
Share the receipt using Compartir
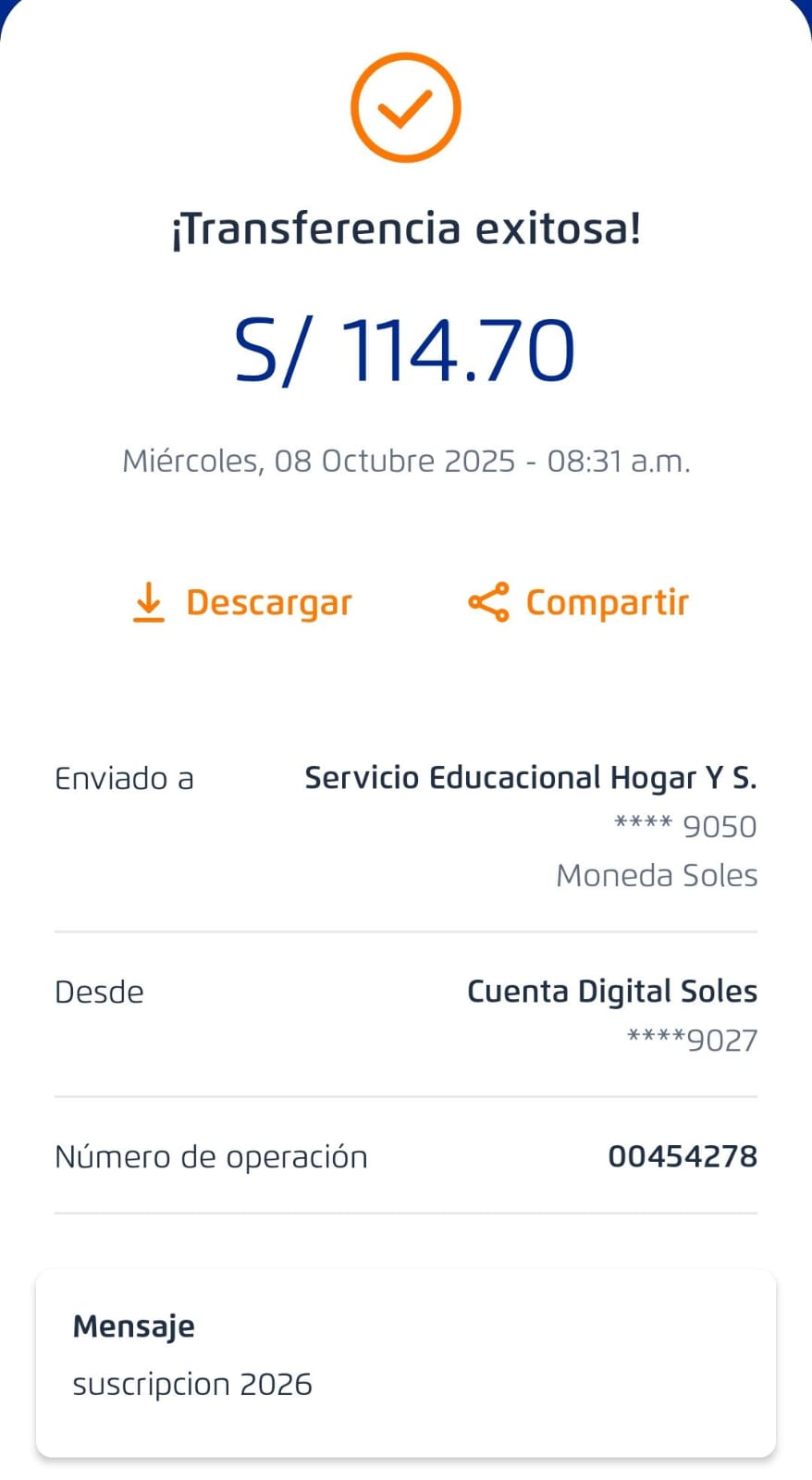(x=579, y=602)
